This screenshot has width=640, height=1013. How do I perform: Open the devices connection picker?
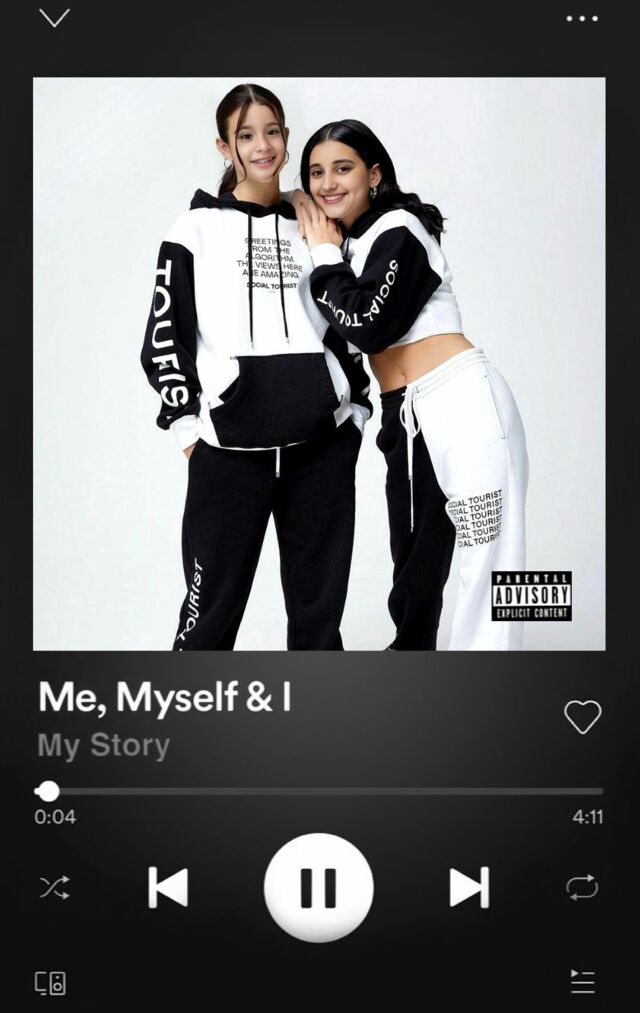(50, 982)
